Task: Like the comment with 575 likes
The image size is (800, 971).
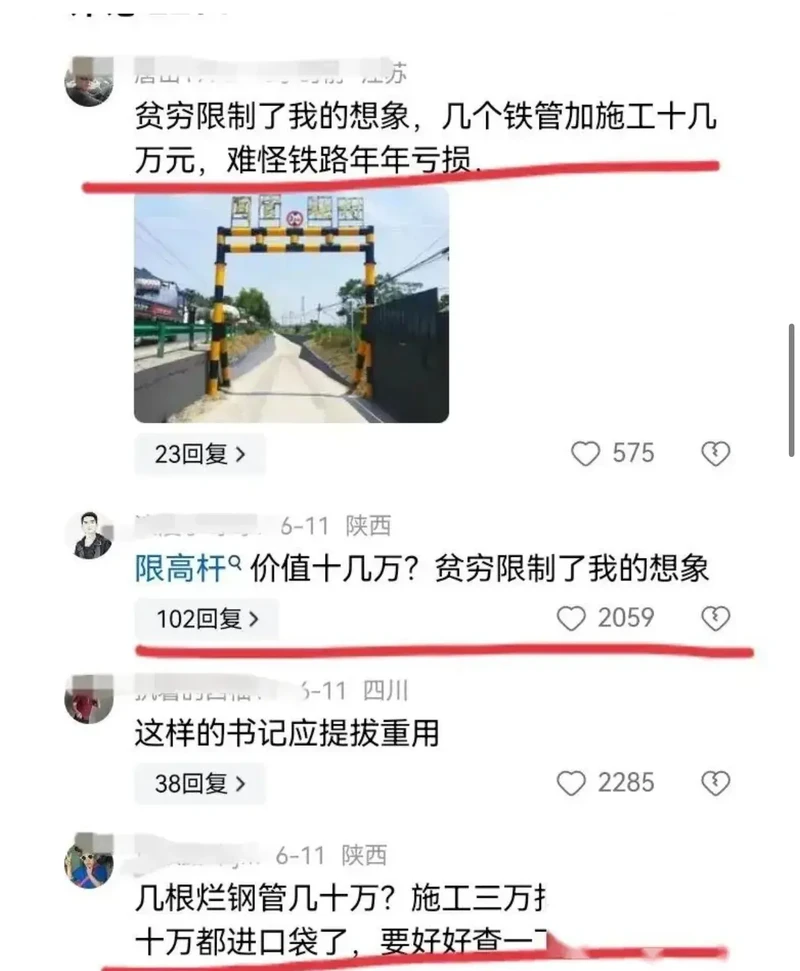Action: click(585, 455)
